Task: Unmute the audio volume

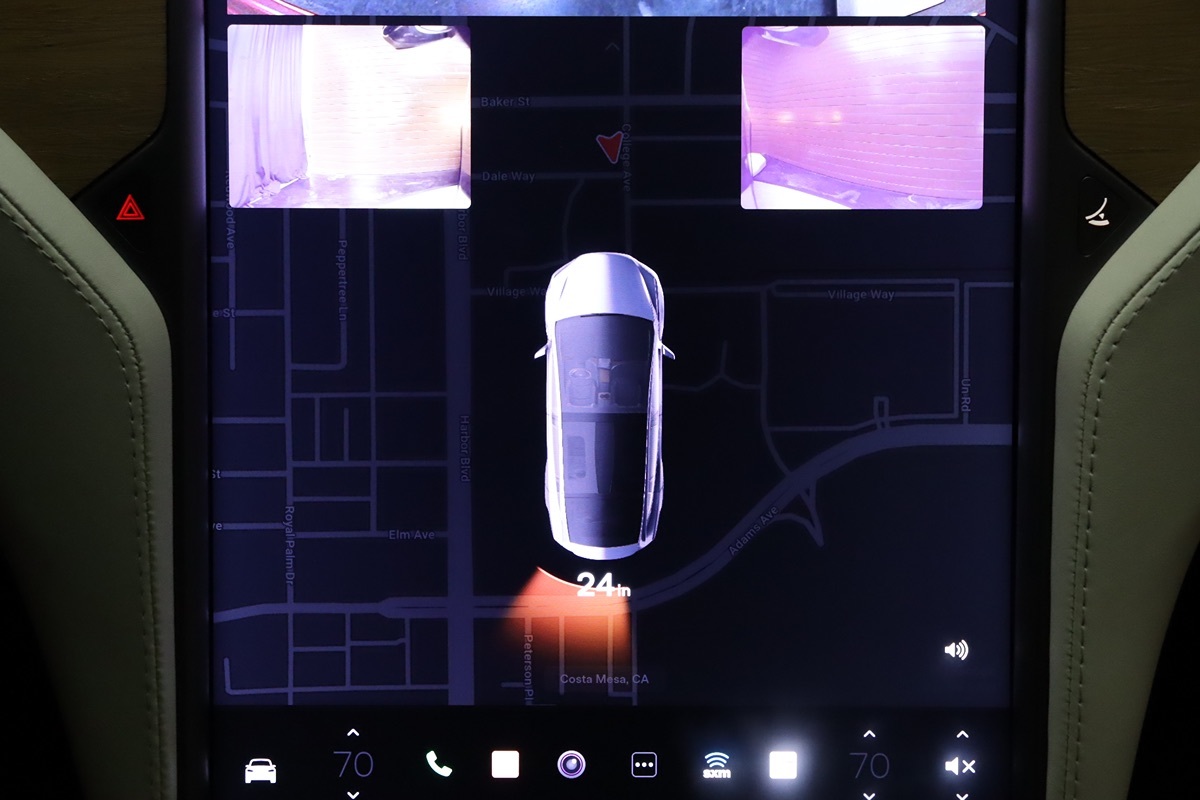Action: pyautogui.click(x=959, y=767)
